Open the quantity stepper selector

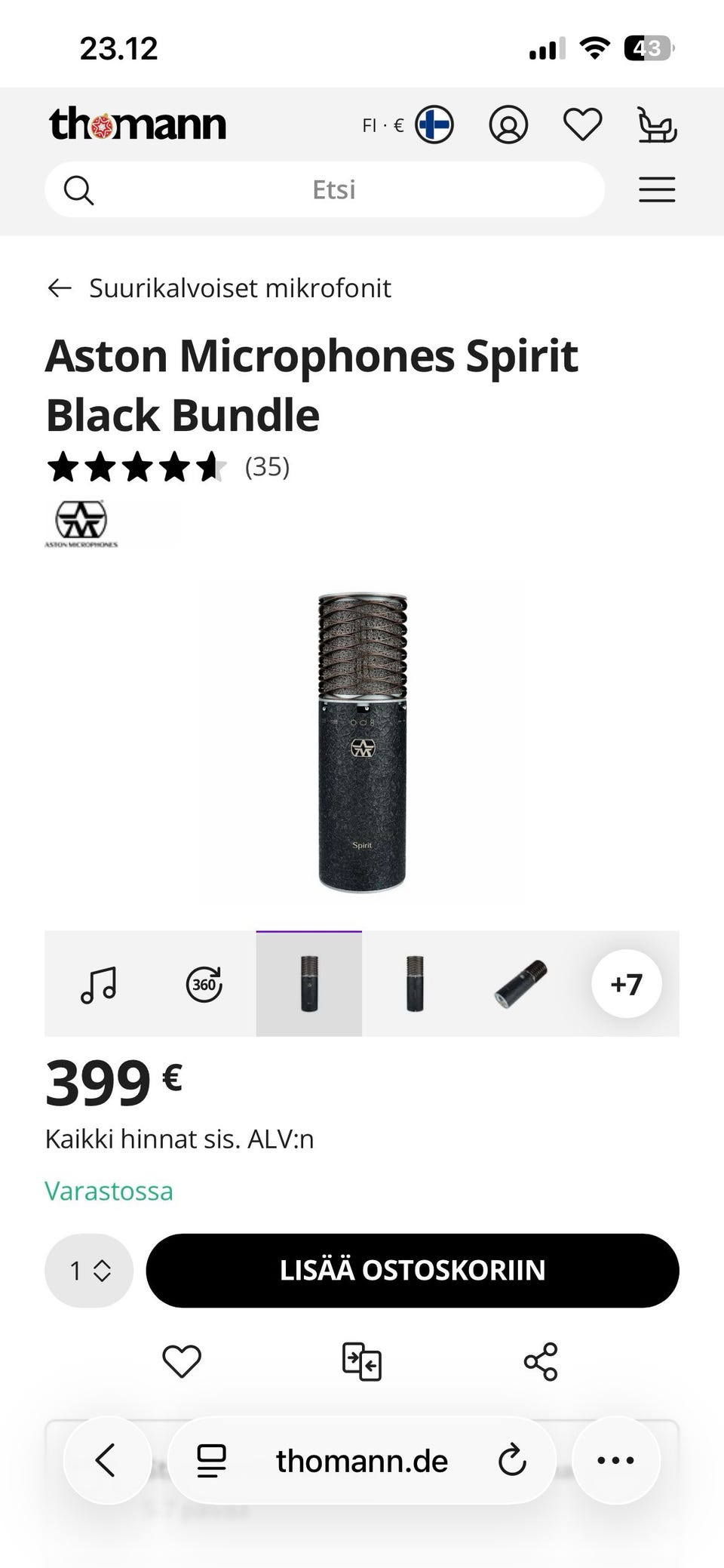tap(88, 1270)
